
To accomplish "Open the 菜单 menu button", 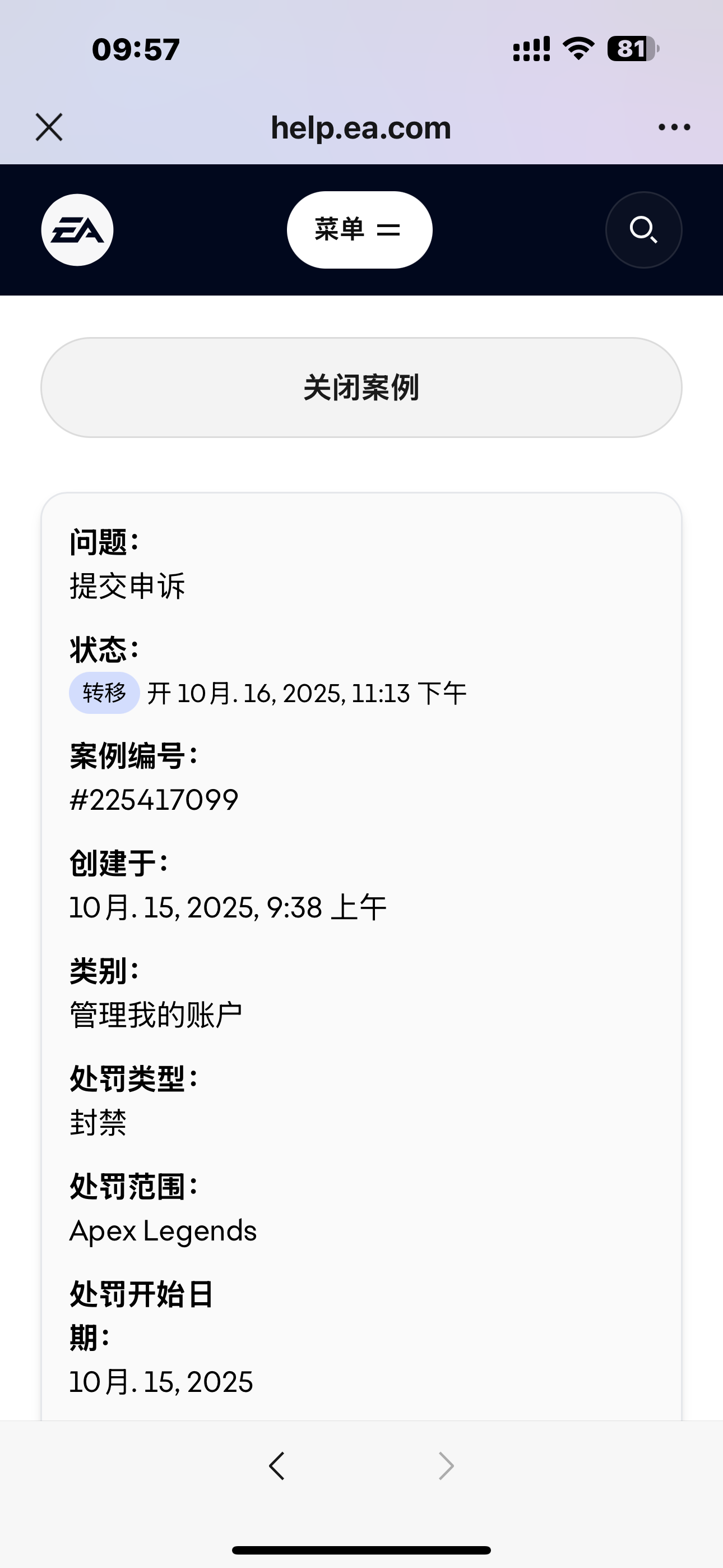I will (360, 230).
